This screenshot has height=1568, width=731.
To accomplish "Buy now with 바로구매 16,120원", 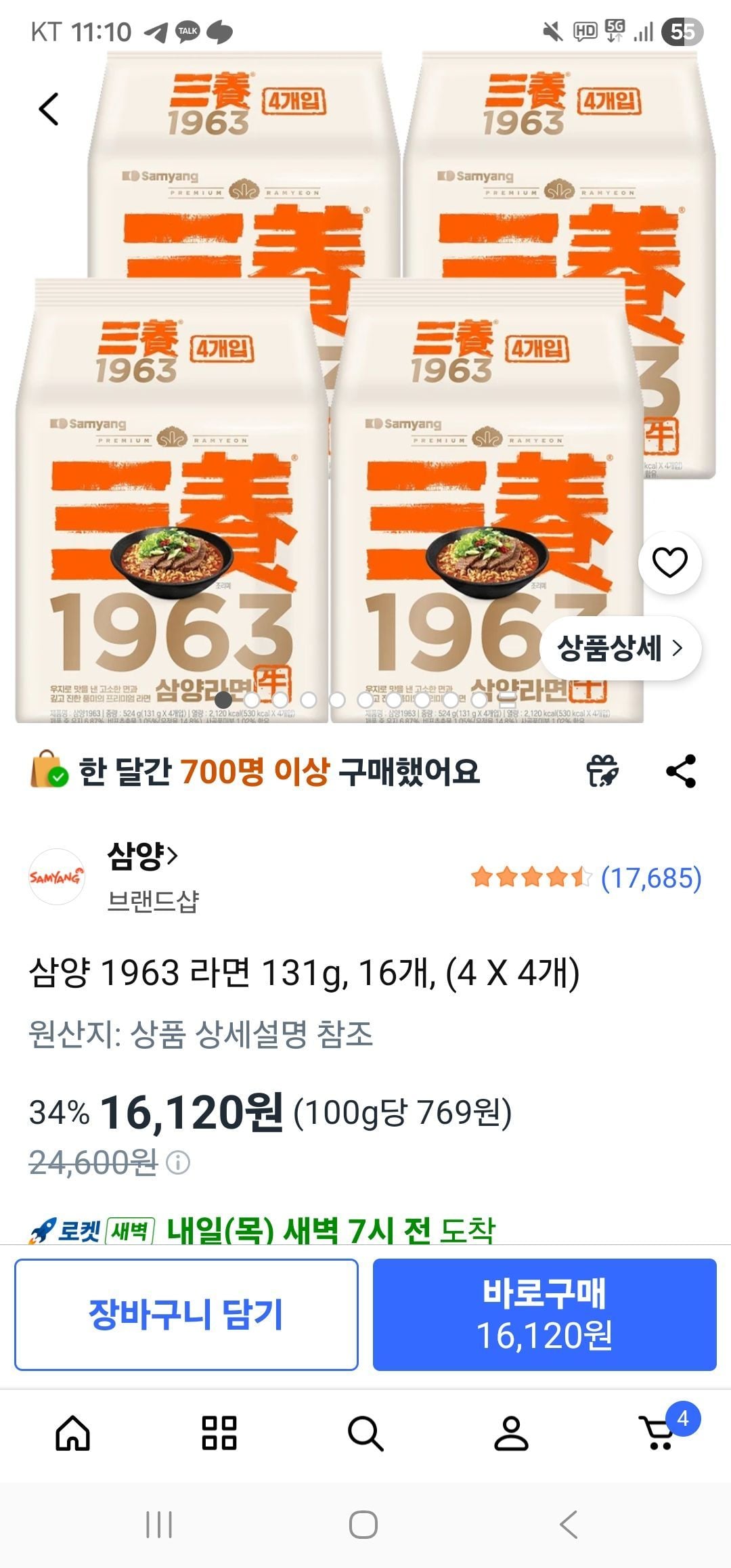I will 544,1315.
